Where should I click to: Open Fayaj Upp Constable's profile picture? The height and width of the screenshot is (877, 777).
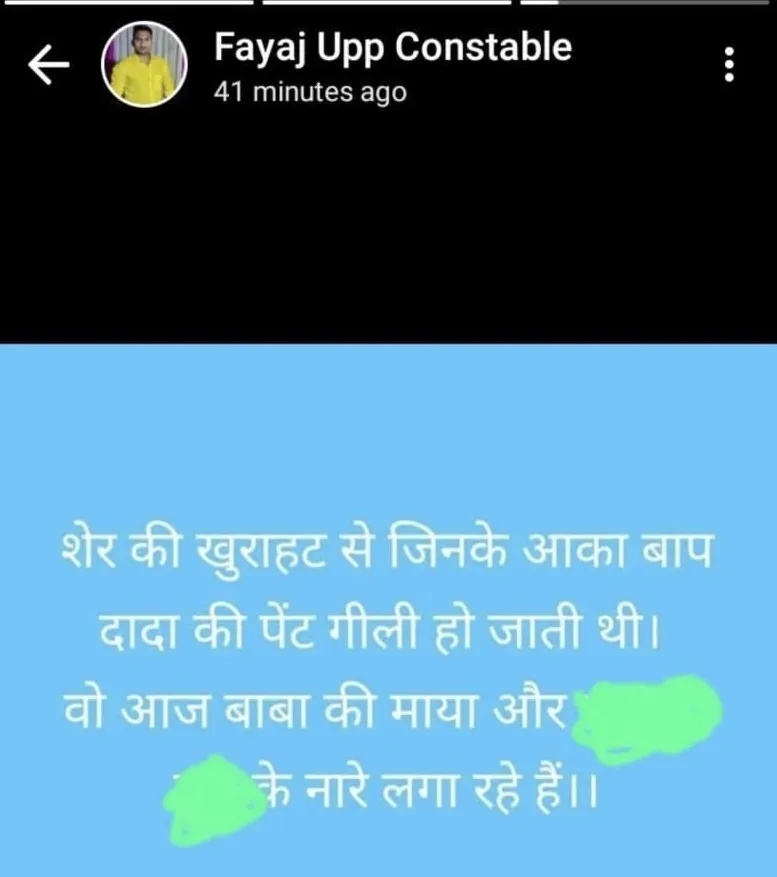click(144, 64)
